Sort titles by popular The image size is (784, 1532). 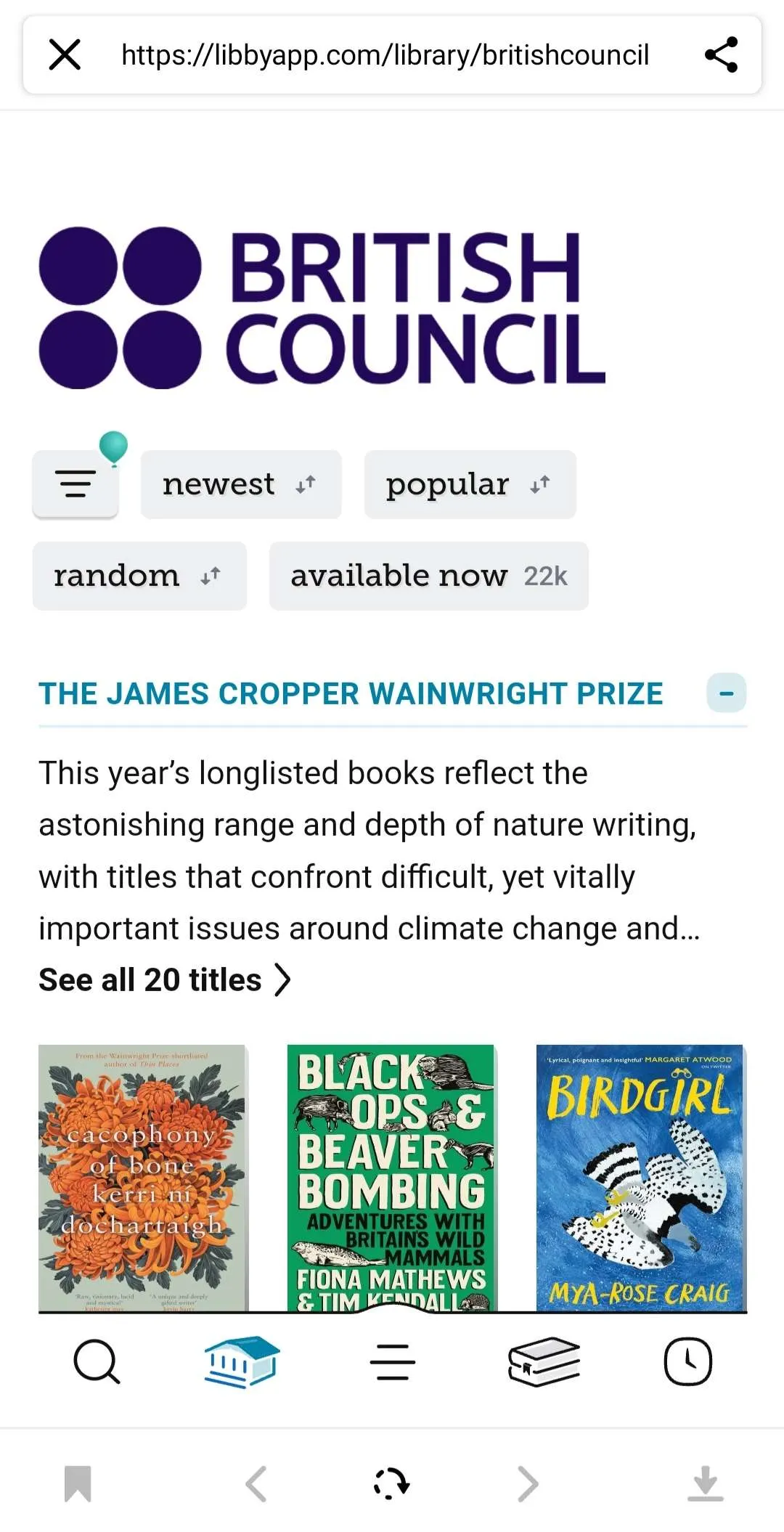tap(470, 484)
